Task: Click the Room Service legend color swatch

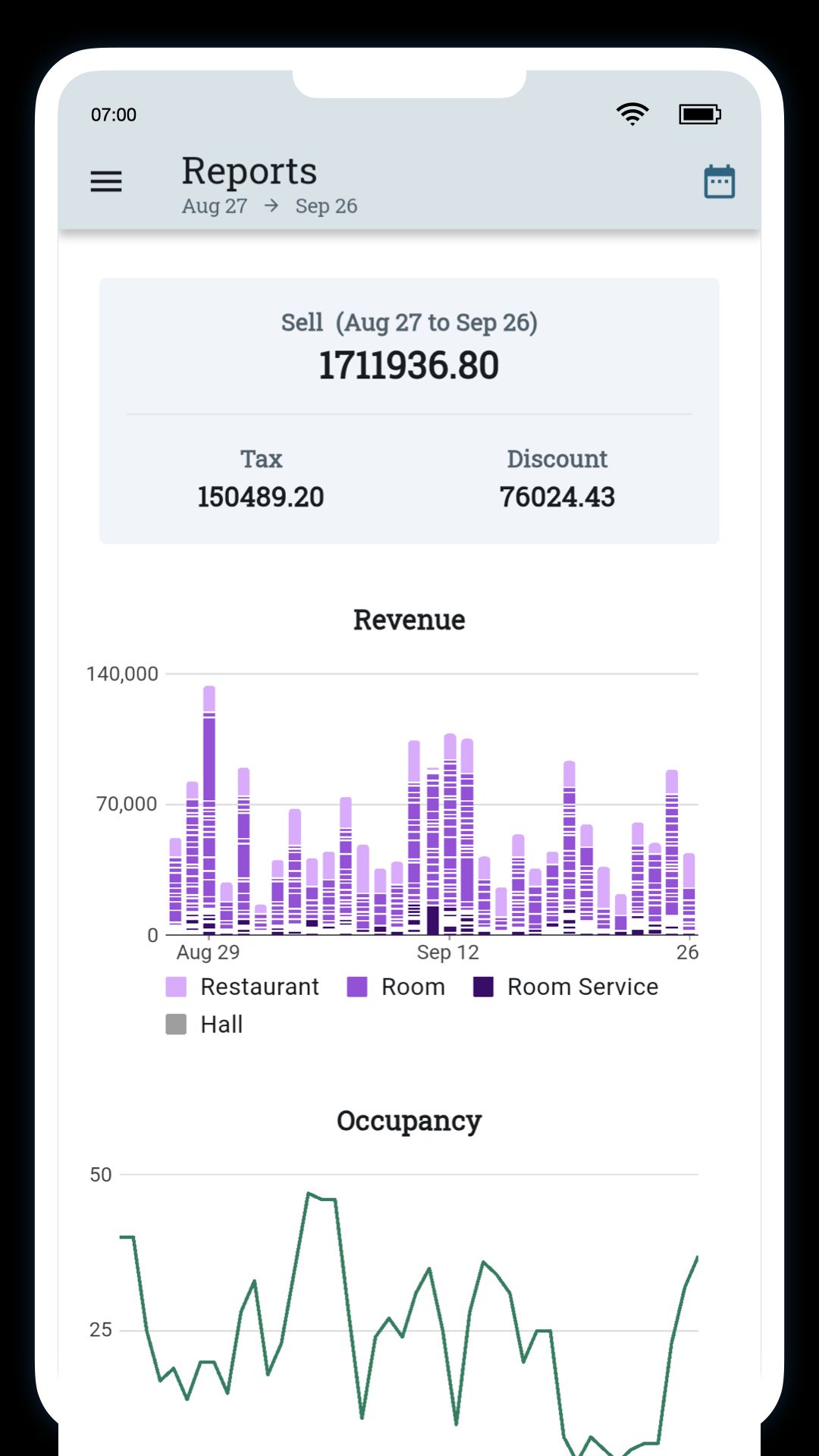Action: click(x=483, y=987)
